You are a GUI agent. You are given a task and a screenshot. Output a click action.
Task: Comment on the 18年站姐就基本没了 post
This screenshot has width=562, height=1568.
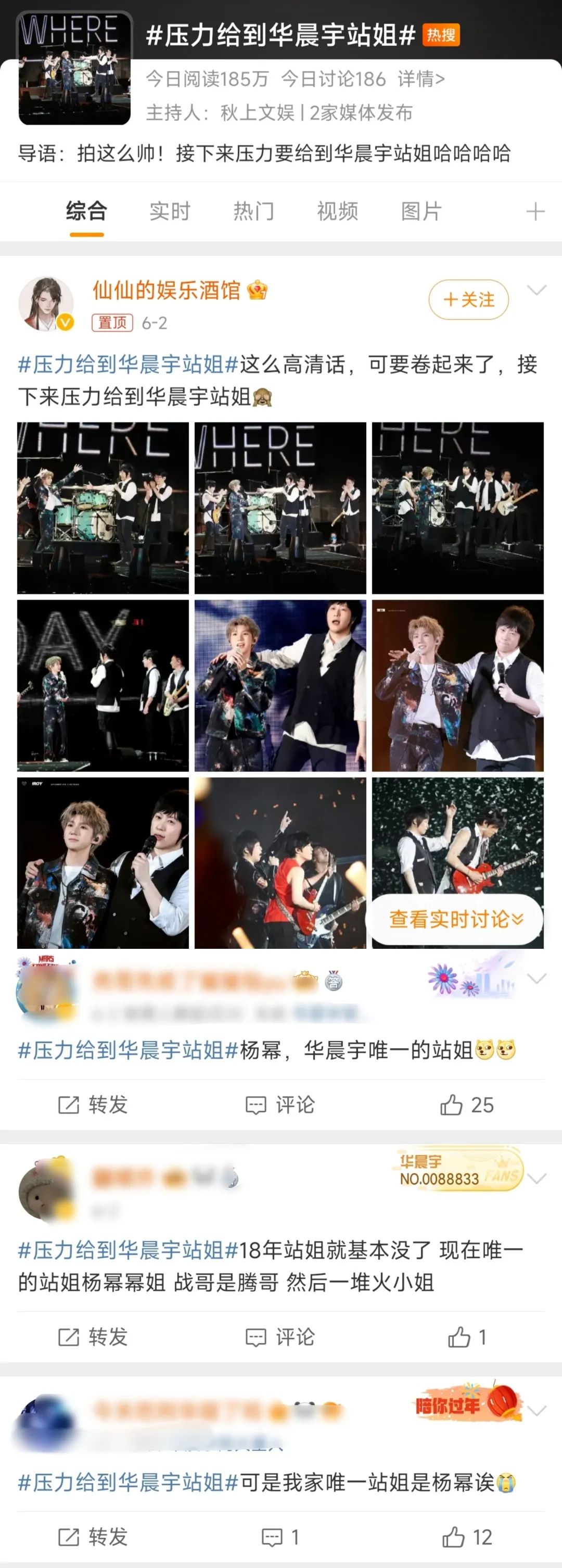pyautogui.click(x=280, y=1337)
